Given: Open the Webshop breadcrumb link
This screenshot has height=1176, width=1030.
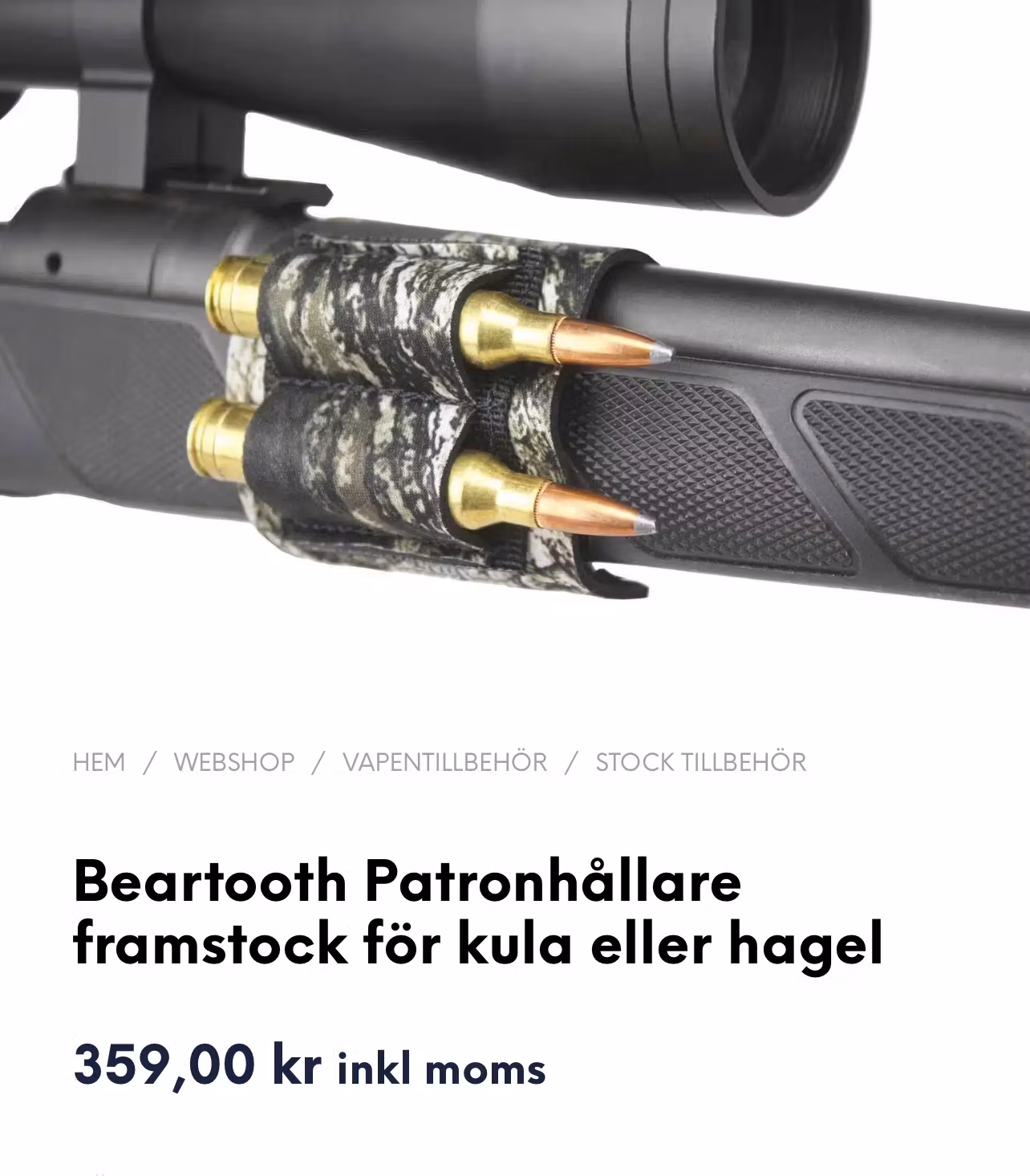Looking at the screenshot, I should pyautogui.click(x=234, y=762).
